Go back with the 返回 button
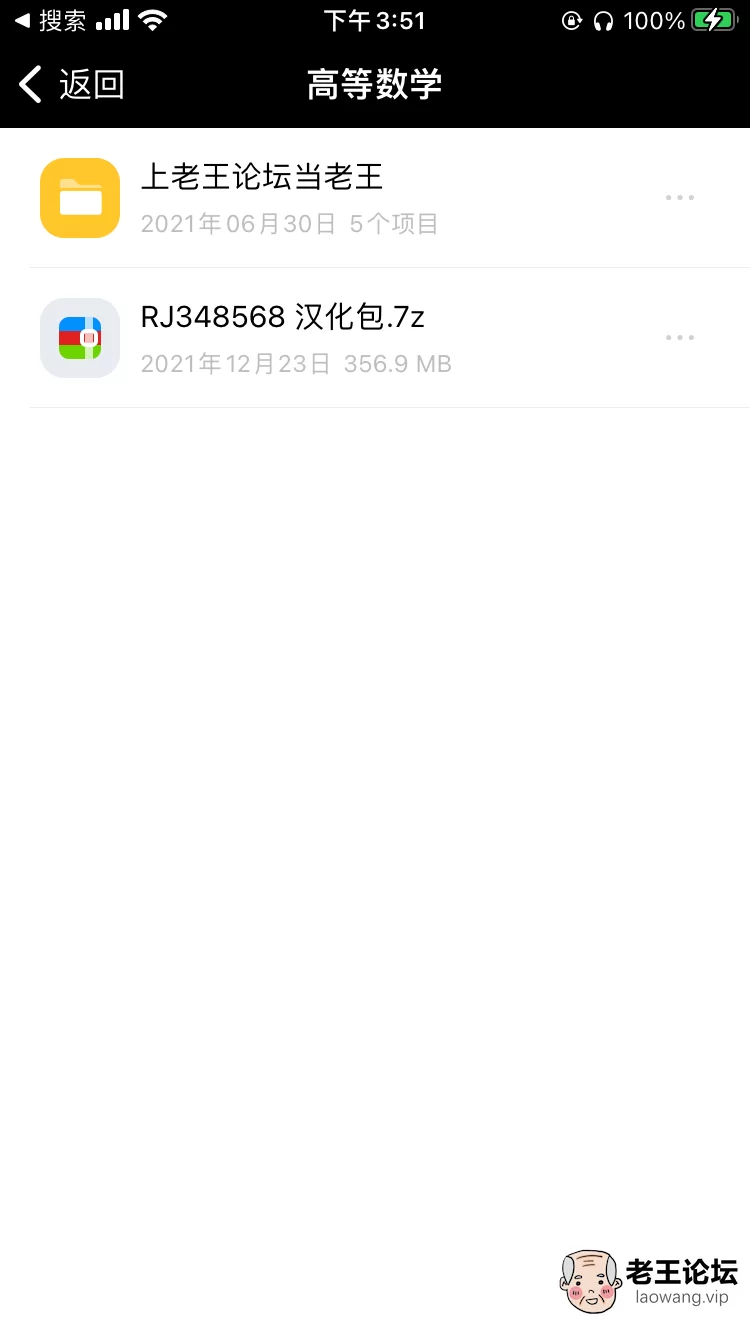This screenshot has height=1334, width=750. pos(72,85)
